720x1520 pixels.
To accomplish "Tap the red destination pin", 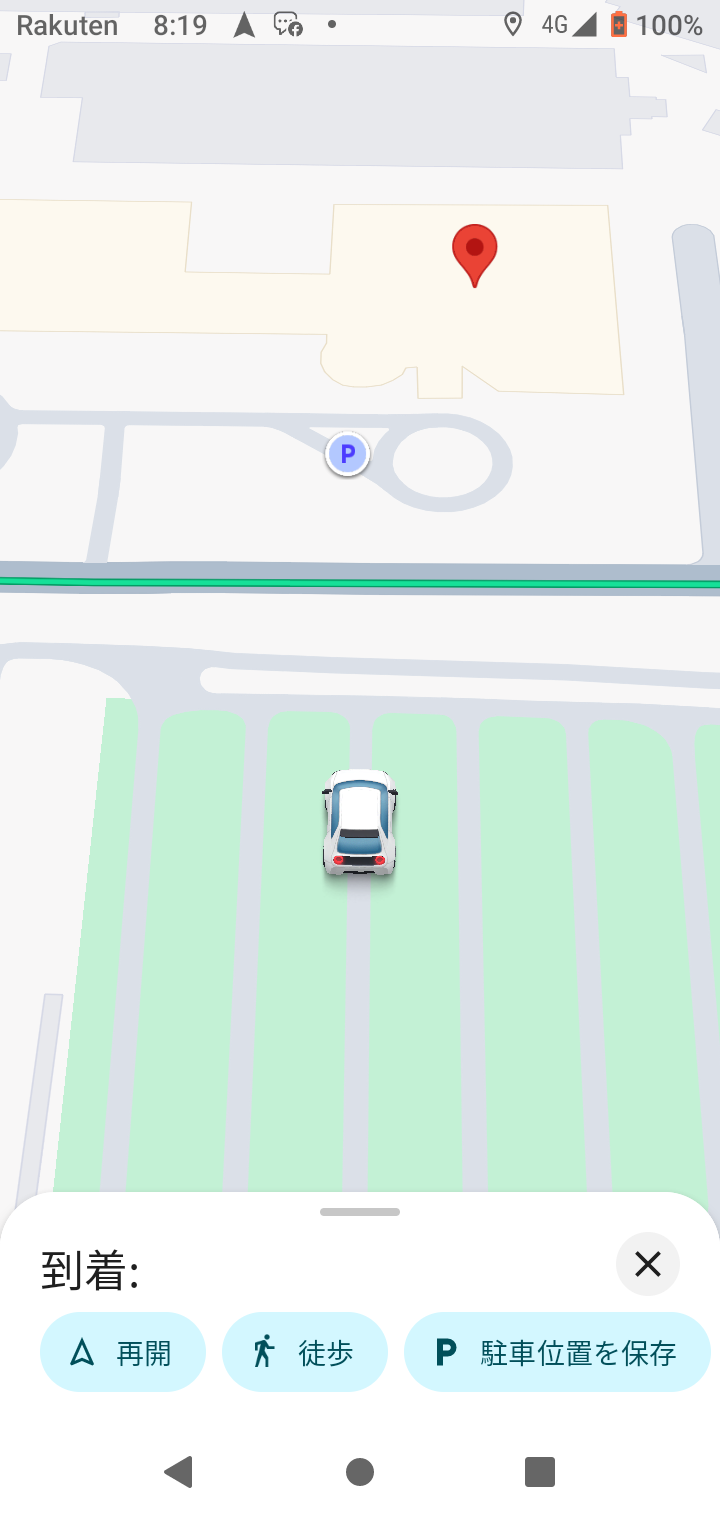I will pyautogui.click(x=475, y=256).
